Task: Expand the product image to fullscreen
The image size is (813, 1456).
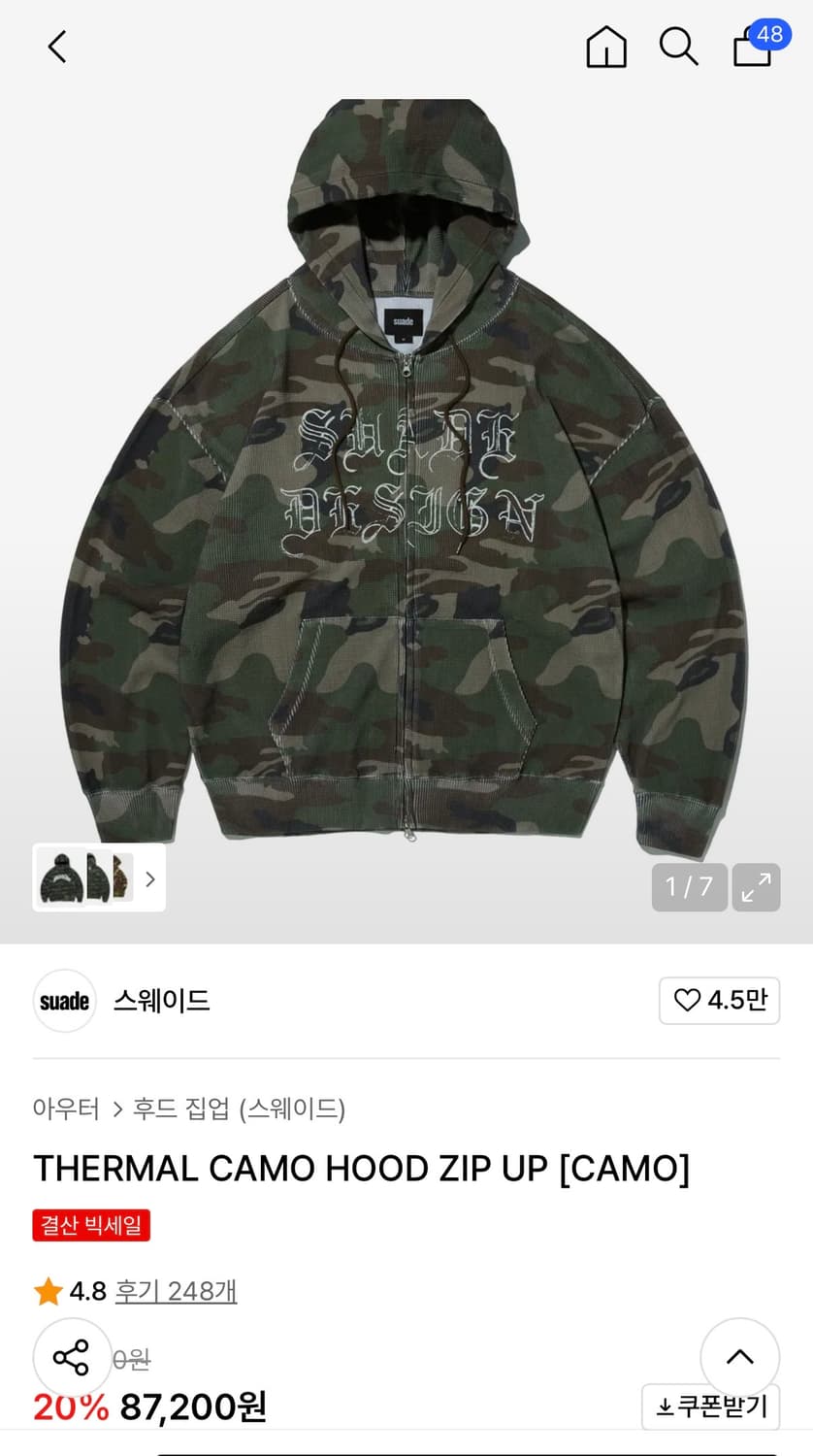Action: coord(756,888)
